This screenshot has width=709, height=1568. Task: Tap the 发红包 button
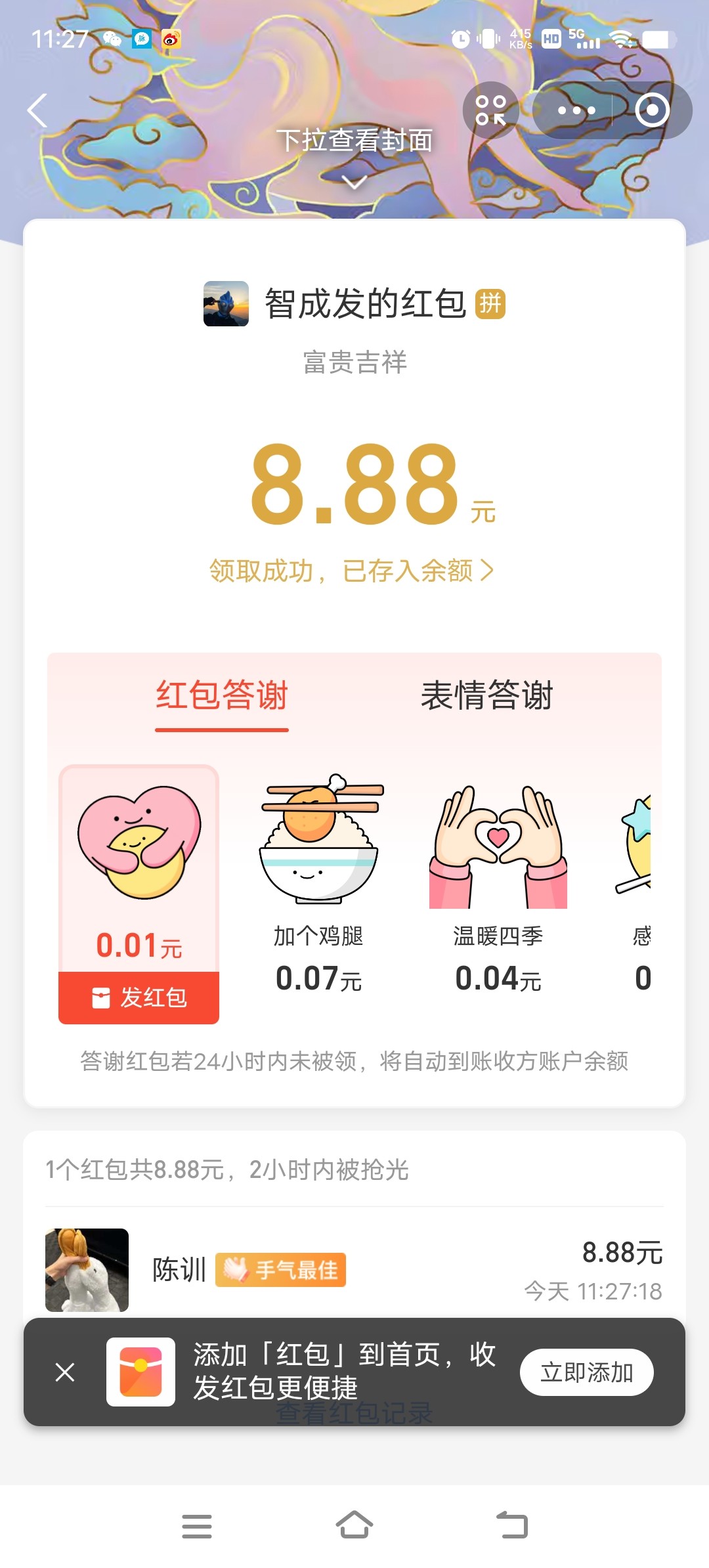click(139, 997)
